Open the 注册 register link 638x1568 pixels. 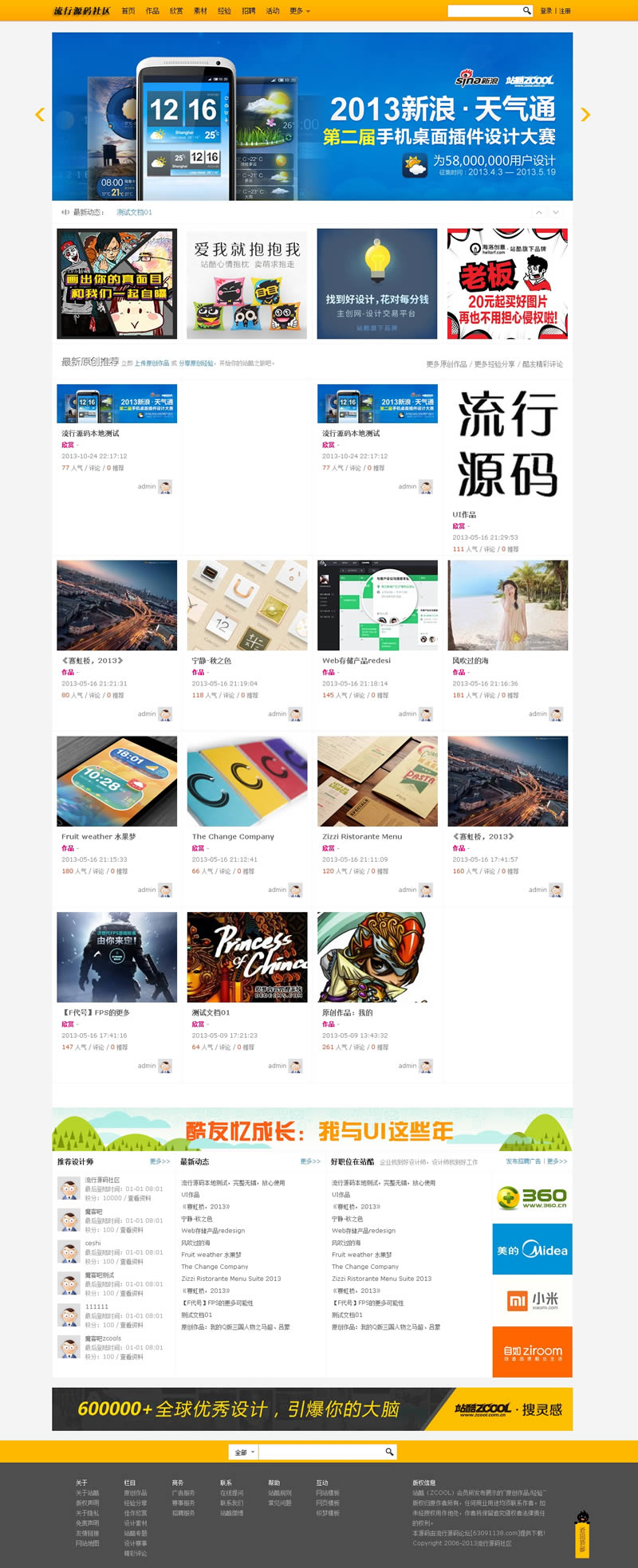tap(565, 11)
